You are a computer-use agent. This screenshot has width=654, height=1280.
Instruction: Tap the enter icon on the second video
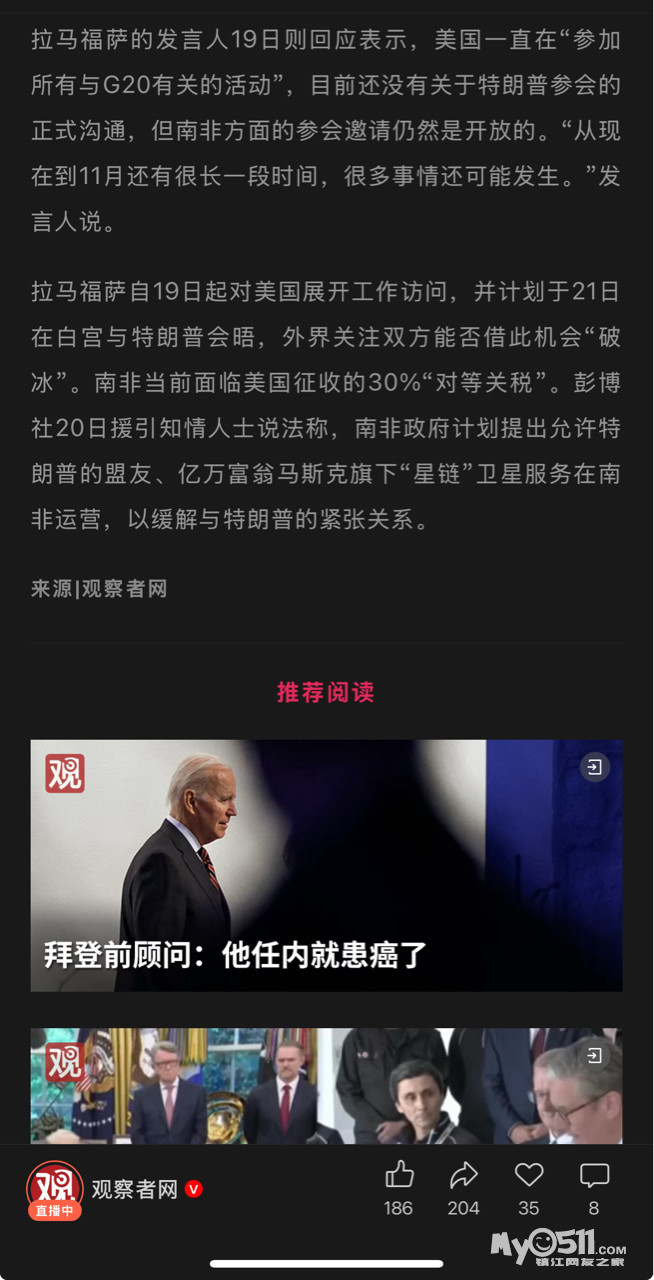[595, 1056]
